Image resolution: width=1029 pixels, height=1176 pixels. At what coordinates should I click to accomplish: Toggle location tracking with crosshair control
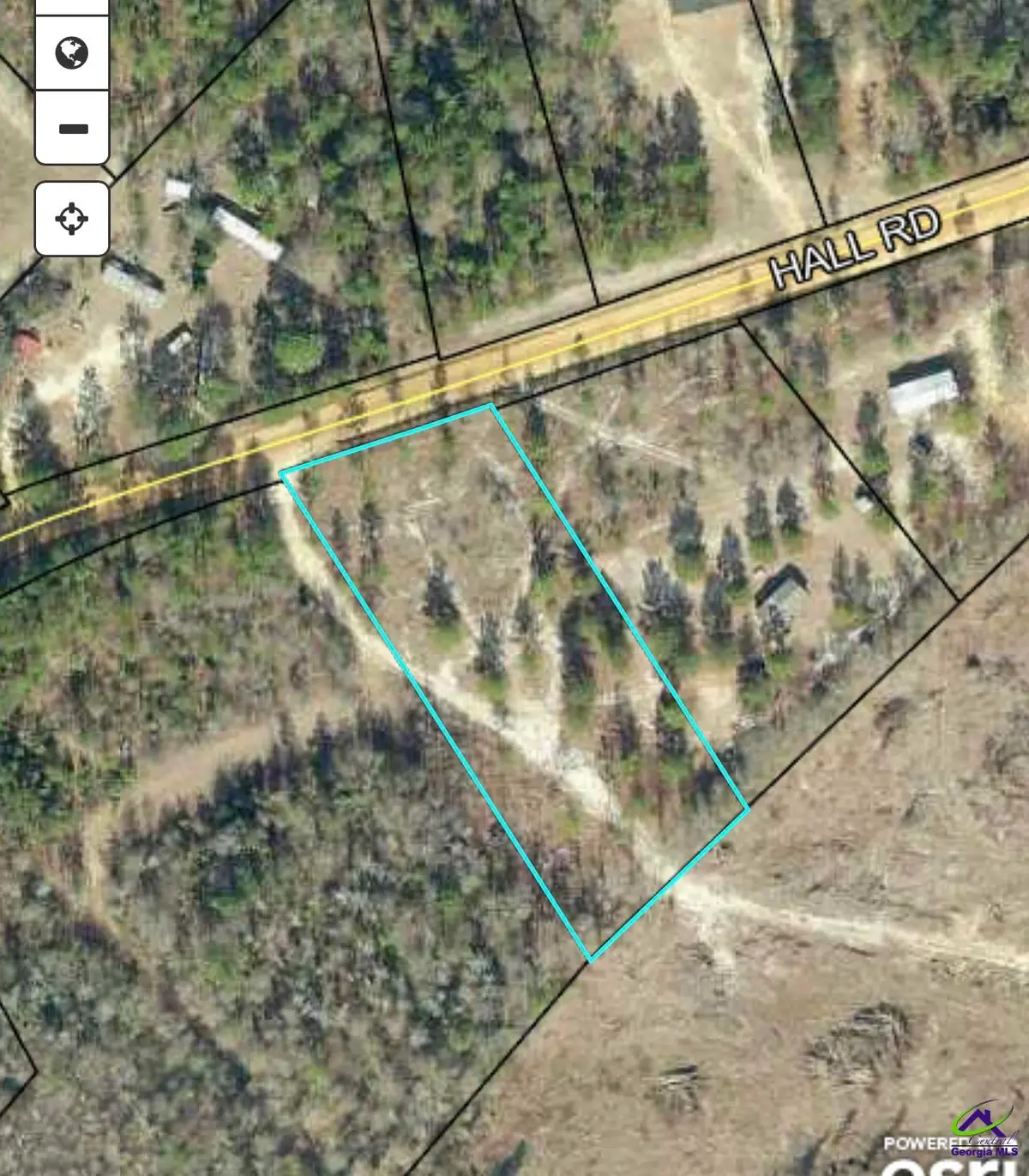tap(72, 218)
